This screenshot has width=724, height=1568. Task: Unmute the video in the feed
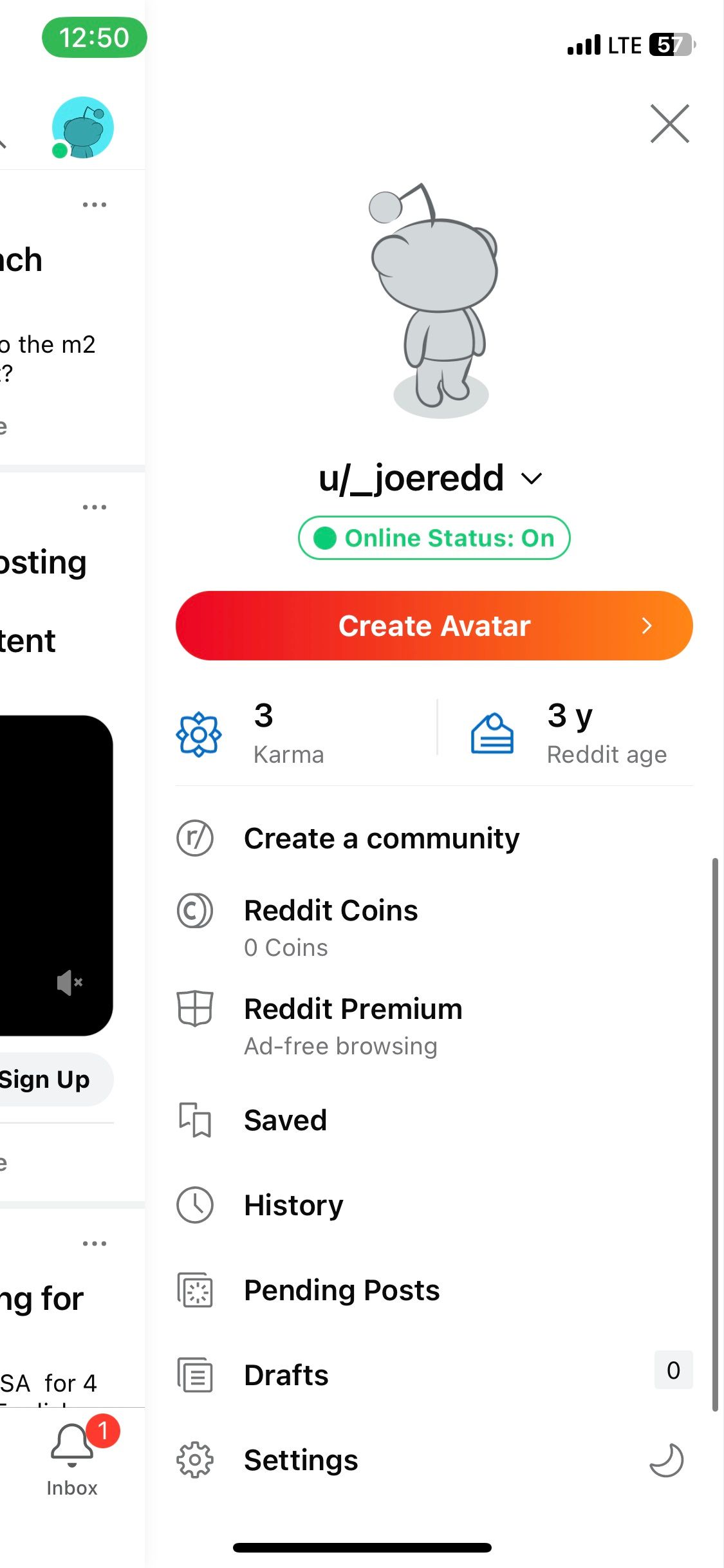click(69, 982)
